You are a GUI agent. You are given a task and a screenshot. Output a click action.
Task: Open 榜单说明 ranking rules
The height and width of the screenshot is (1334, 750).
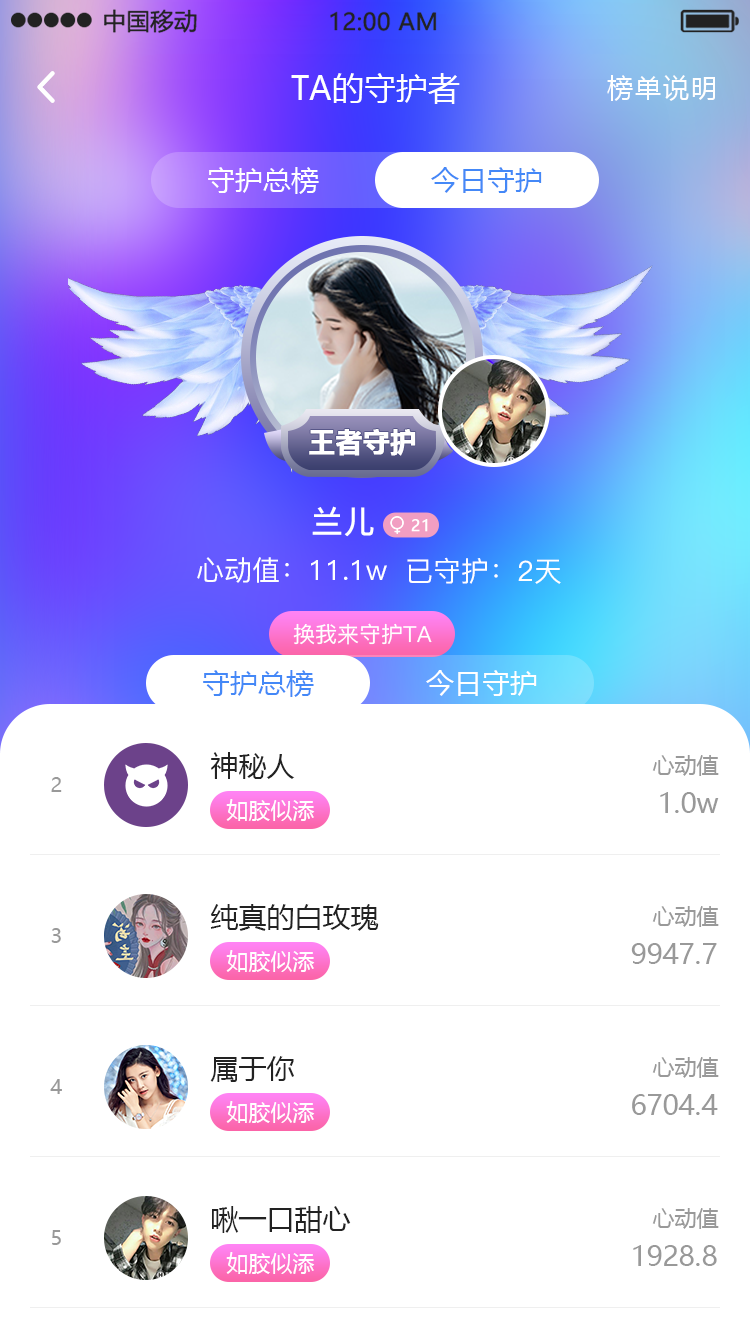[661, 89]
